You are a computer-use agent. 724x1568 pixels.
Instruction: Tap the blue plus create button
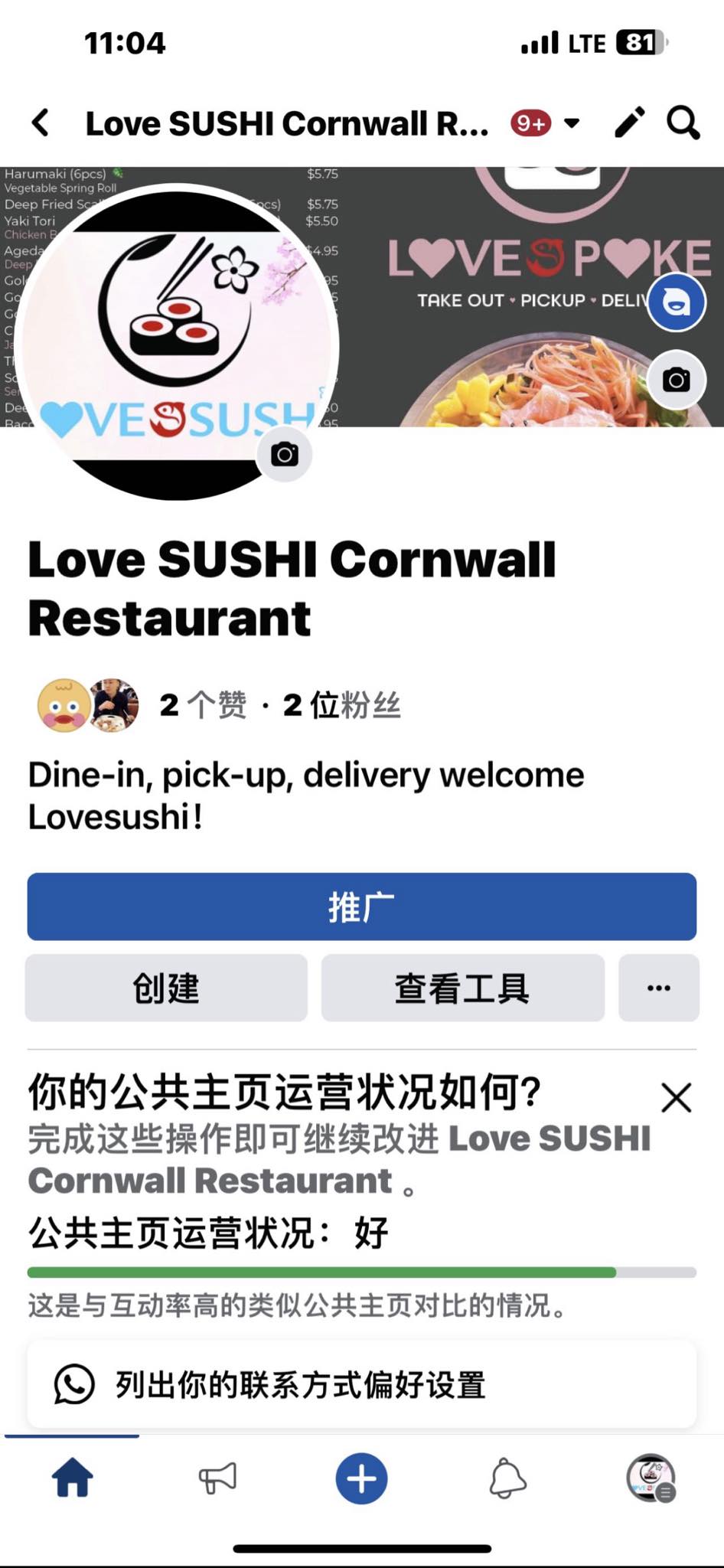click(x=361, y=1478)
